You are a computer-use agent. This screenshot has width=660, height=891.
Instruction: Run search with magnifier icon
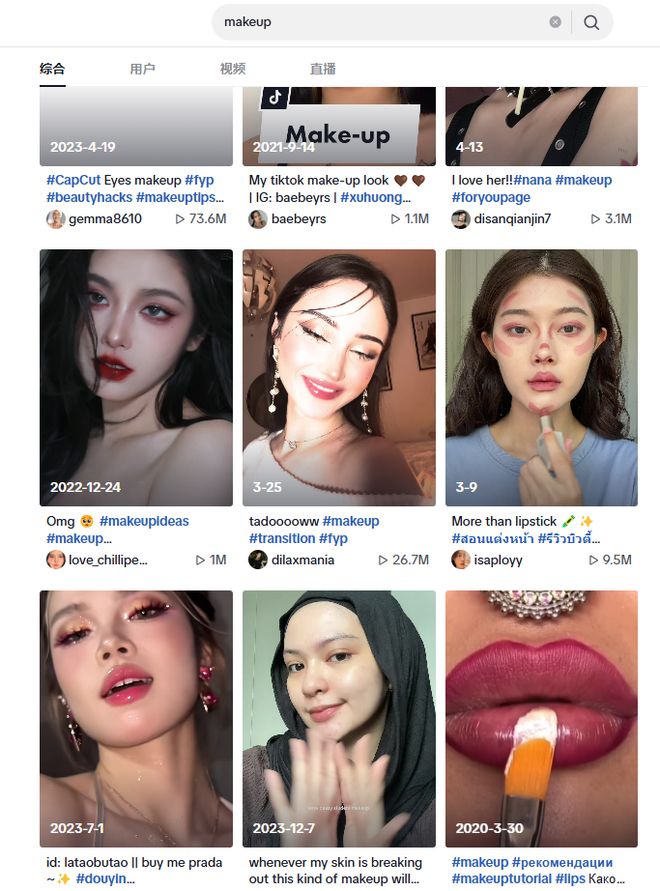point(591,22)
